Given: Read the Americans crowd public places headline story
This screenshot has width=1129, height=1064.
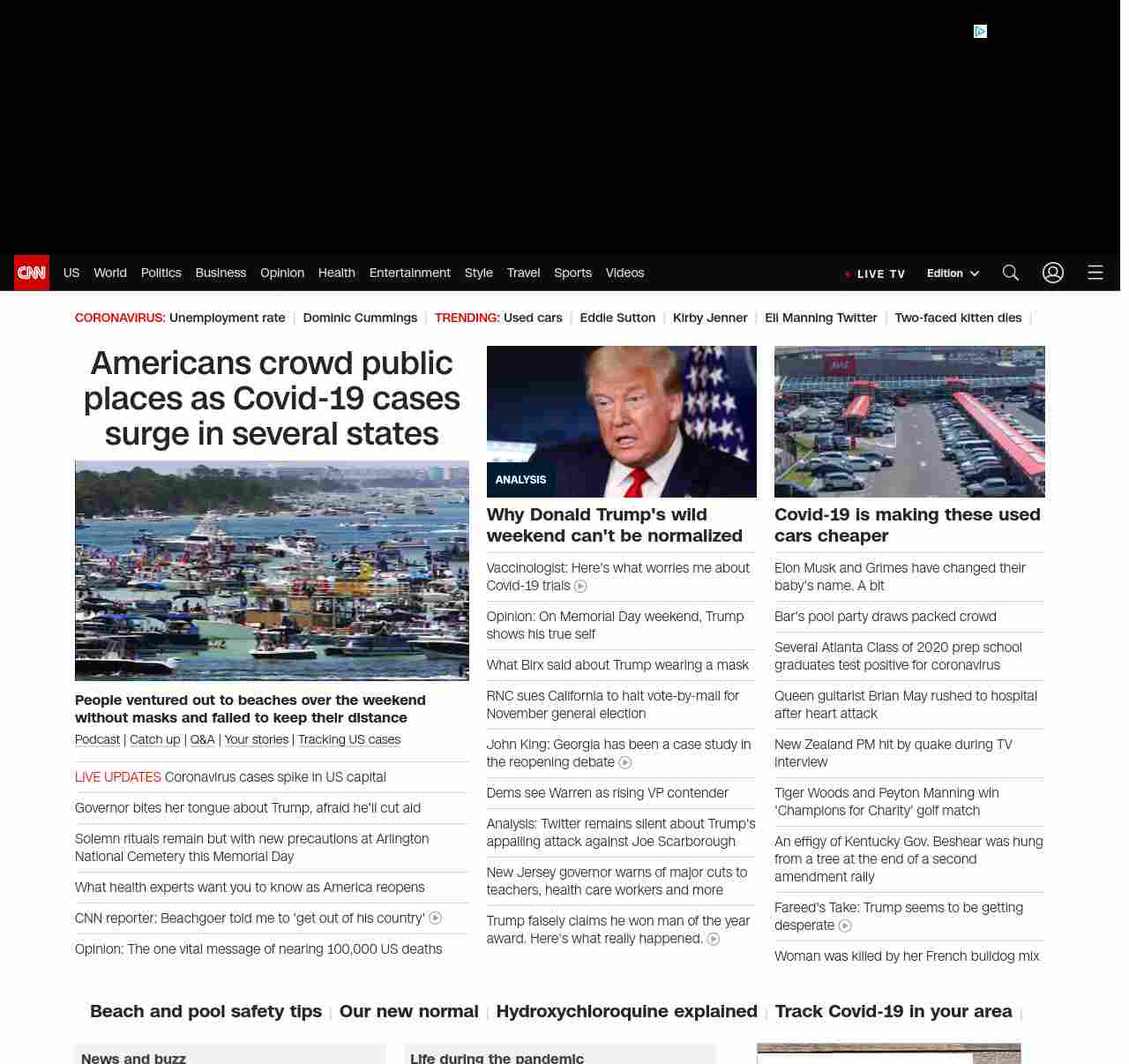Looking at the screenshot, I should 272,399.
